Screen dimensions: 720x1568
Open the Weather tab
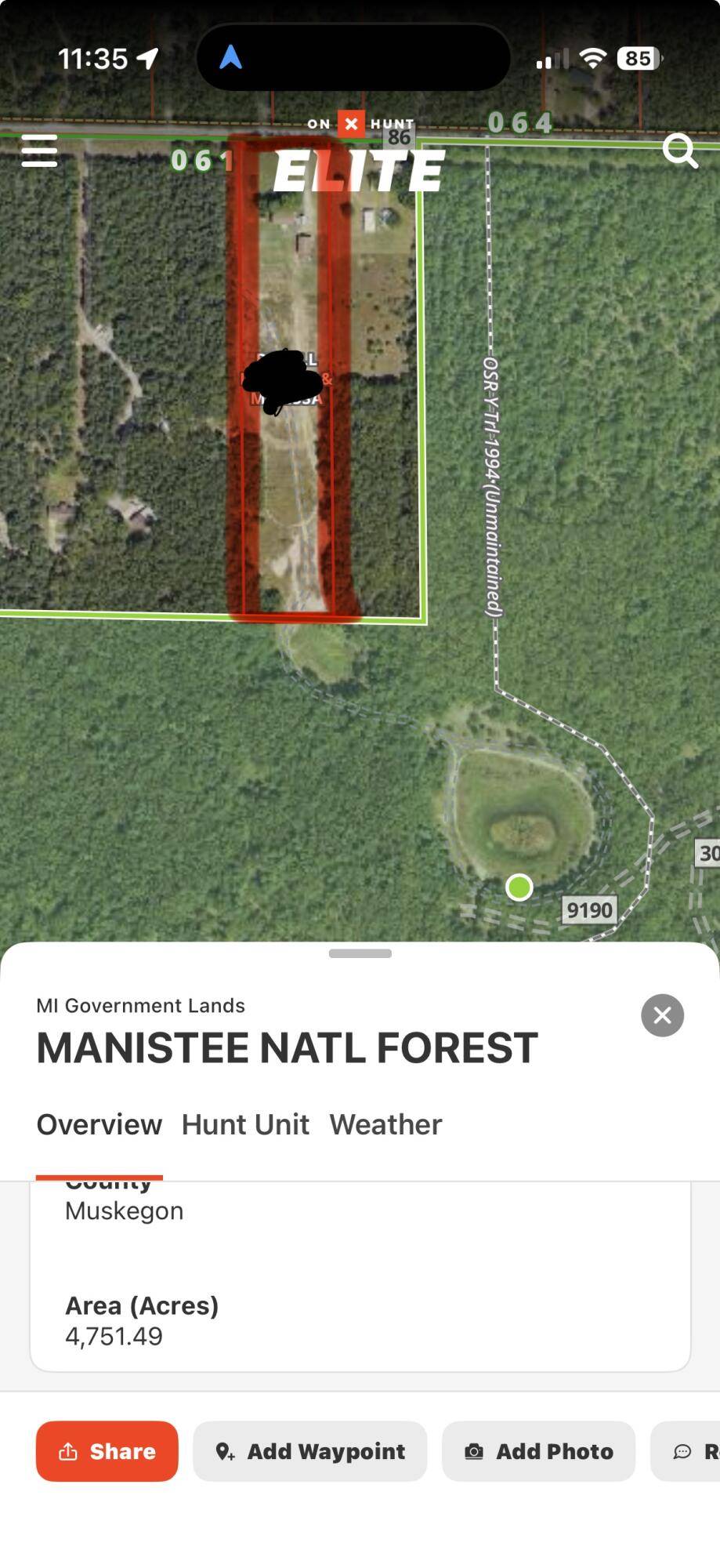385,1123
